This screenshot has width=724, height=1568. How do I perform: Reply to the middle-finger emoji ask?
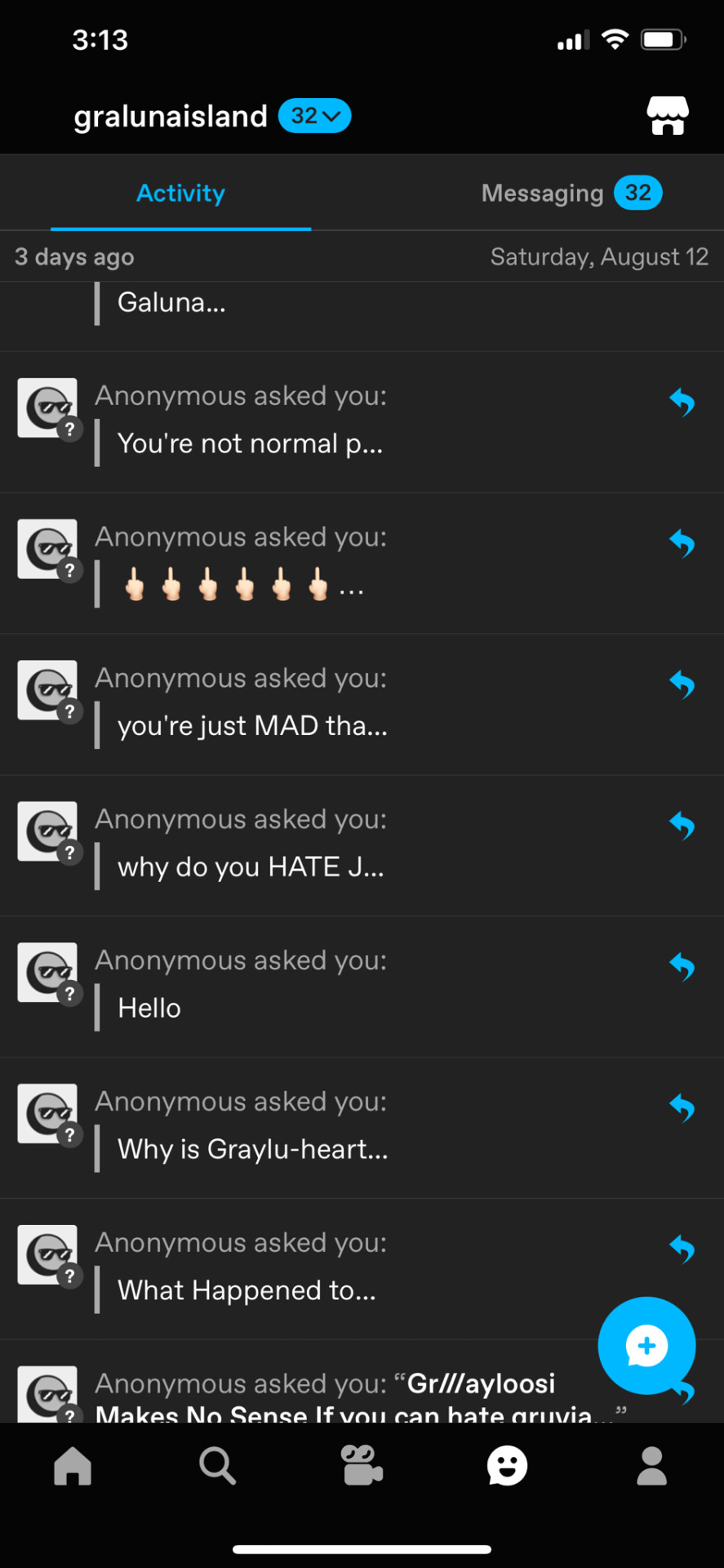pos(682,543)
